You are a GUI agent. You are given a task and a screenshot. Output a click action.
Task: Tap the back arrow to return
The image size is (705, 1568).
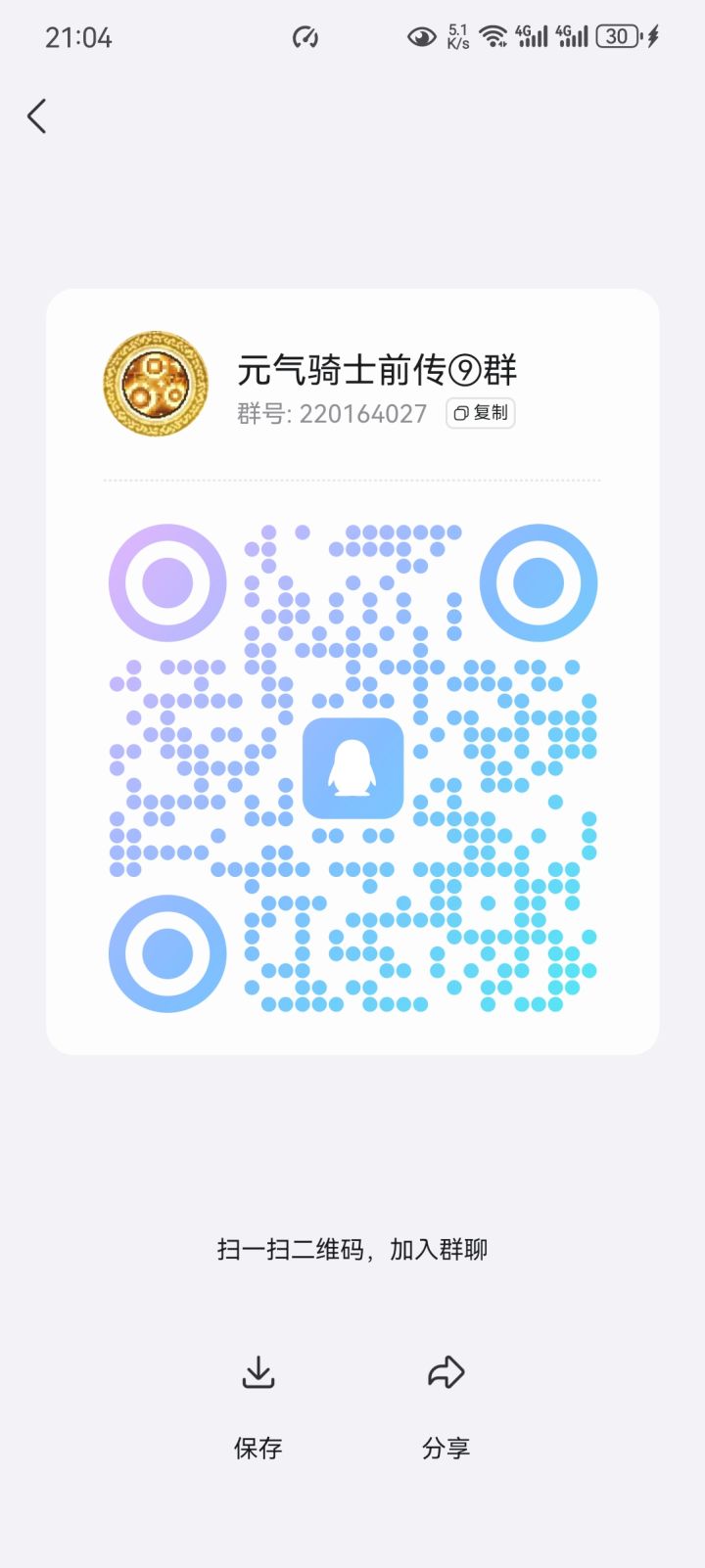point(36,115)
